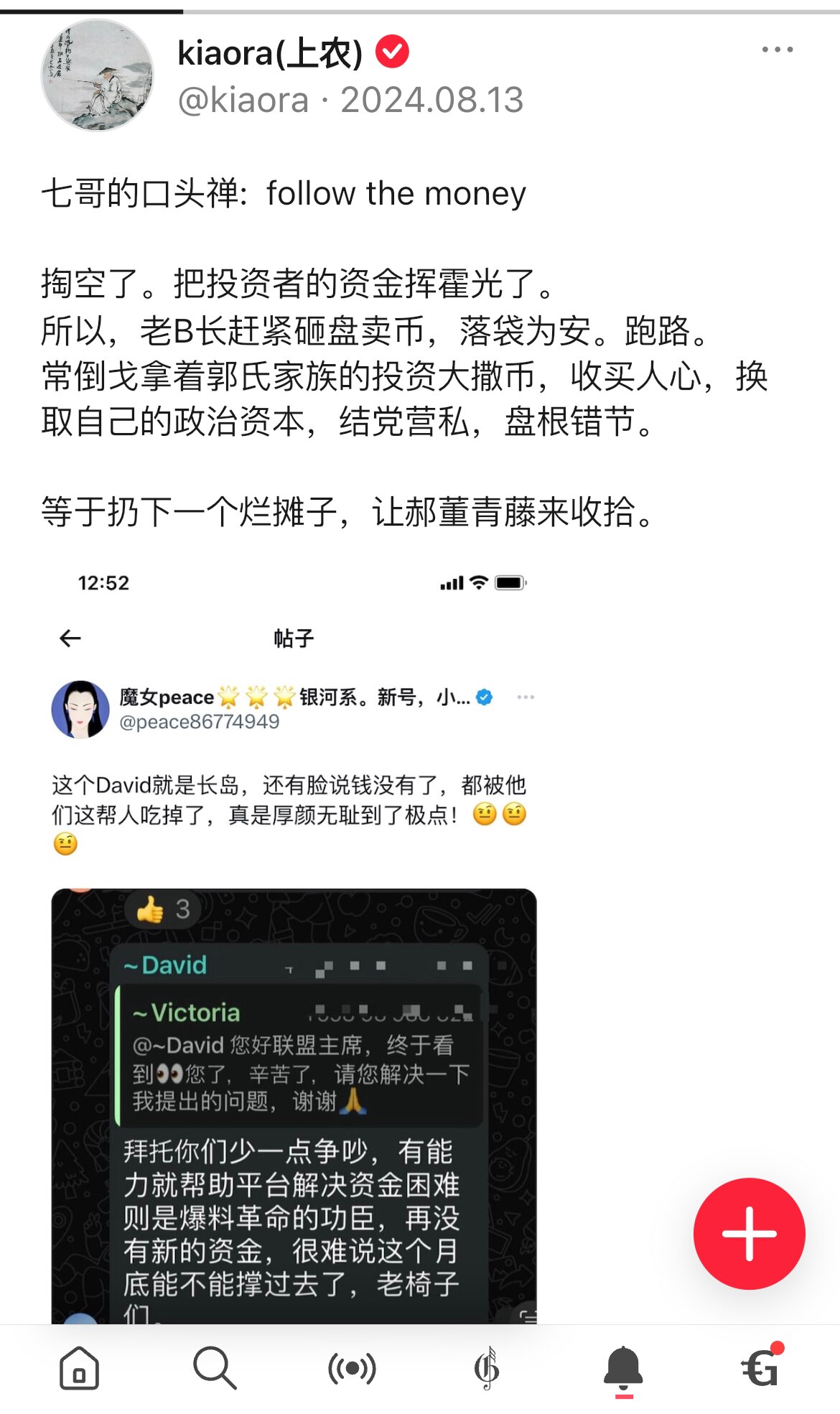Open the treble clef music tab
This screenshot has height=1414, width=840.
click(x=487, y=1368)
